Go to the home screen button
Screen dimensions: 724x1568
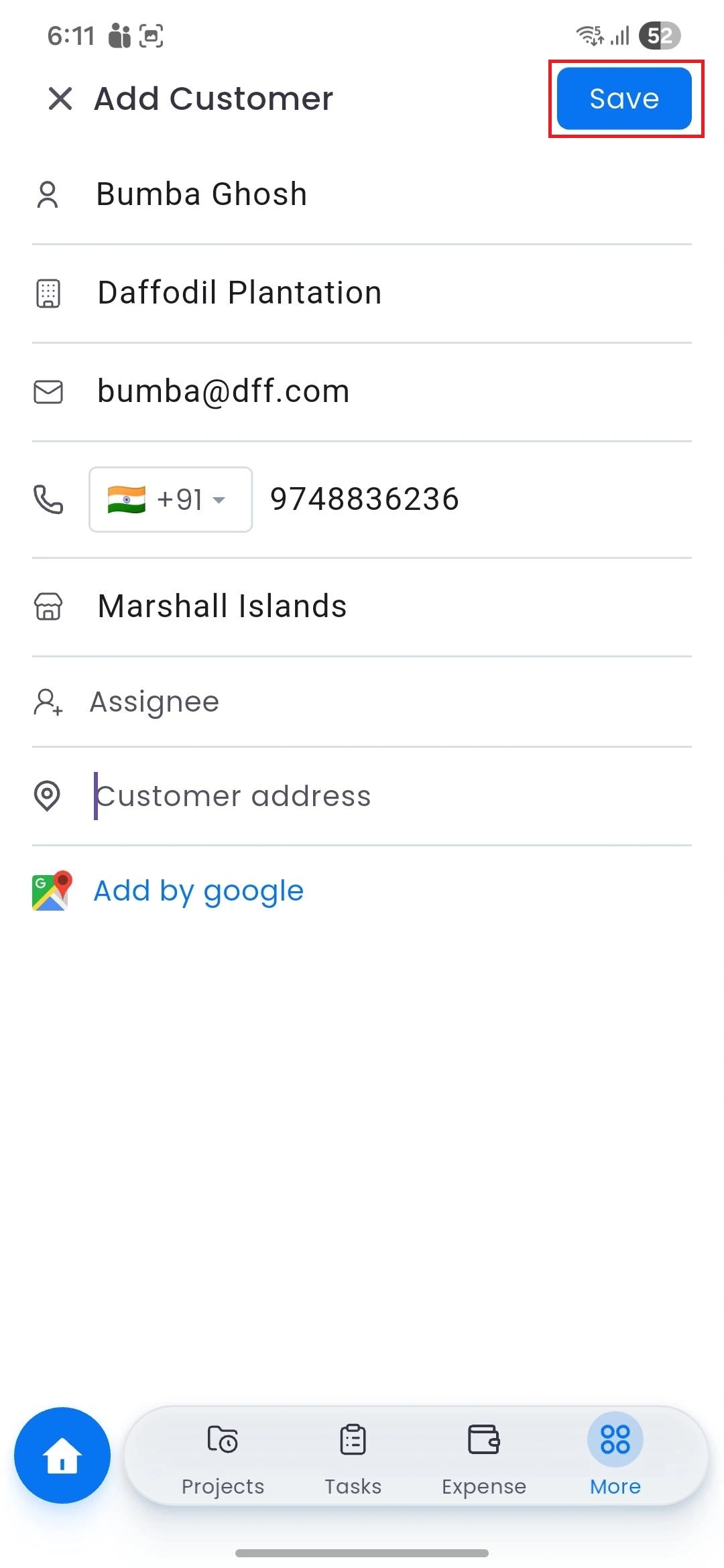[62, 1455]
